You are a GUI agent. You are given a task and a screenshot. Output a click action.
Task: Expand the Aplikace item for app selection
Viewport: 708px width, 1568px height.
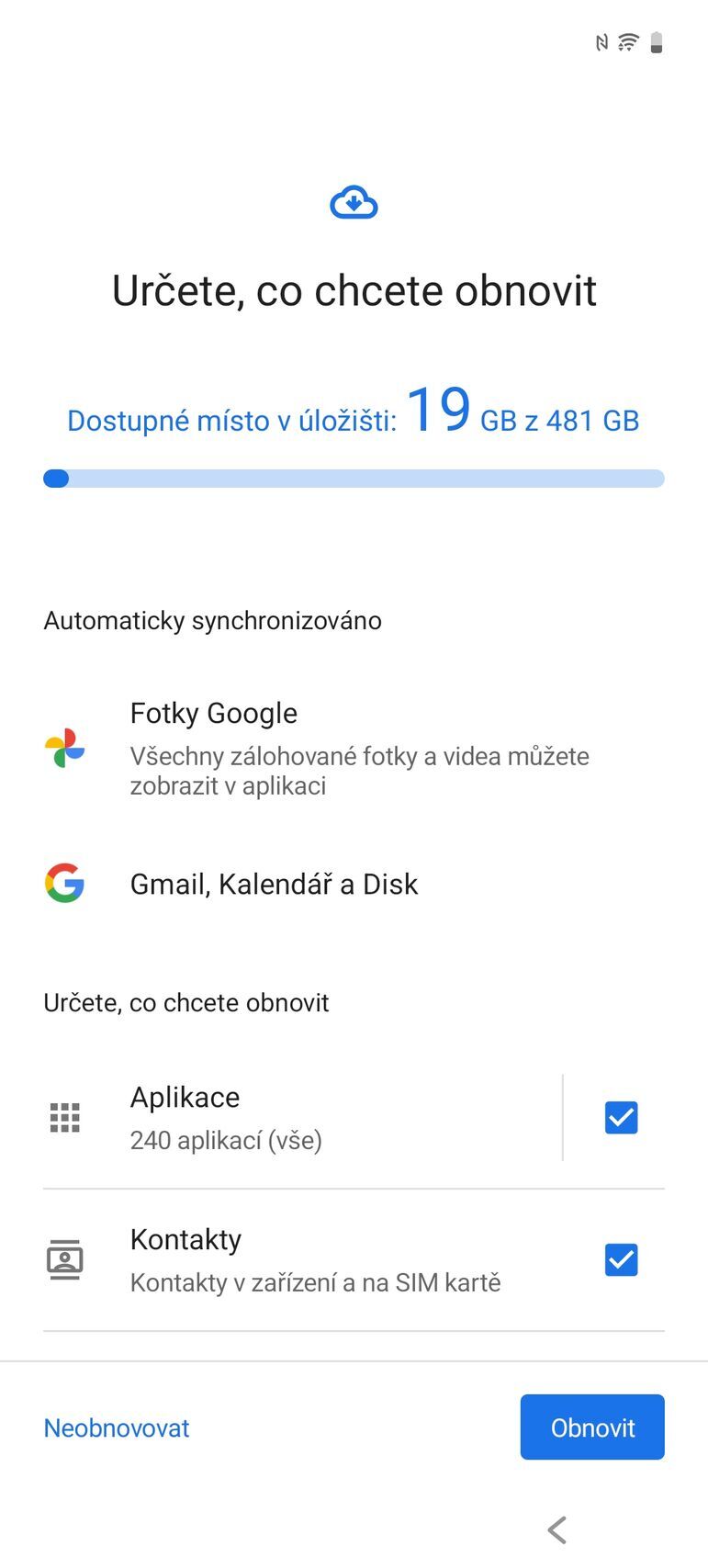[275, 1117]
